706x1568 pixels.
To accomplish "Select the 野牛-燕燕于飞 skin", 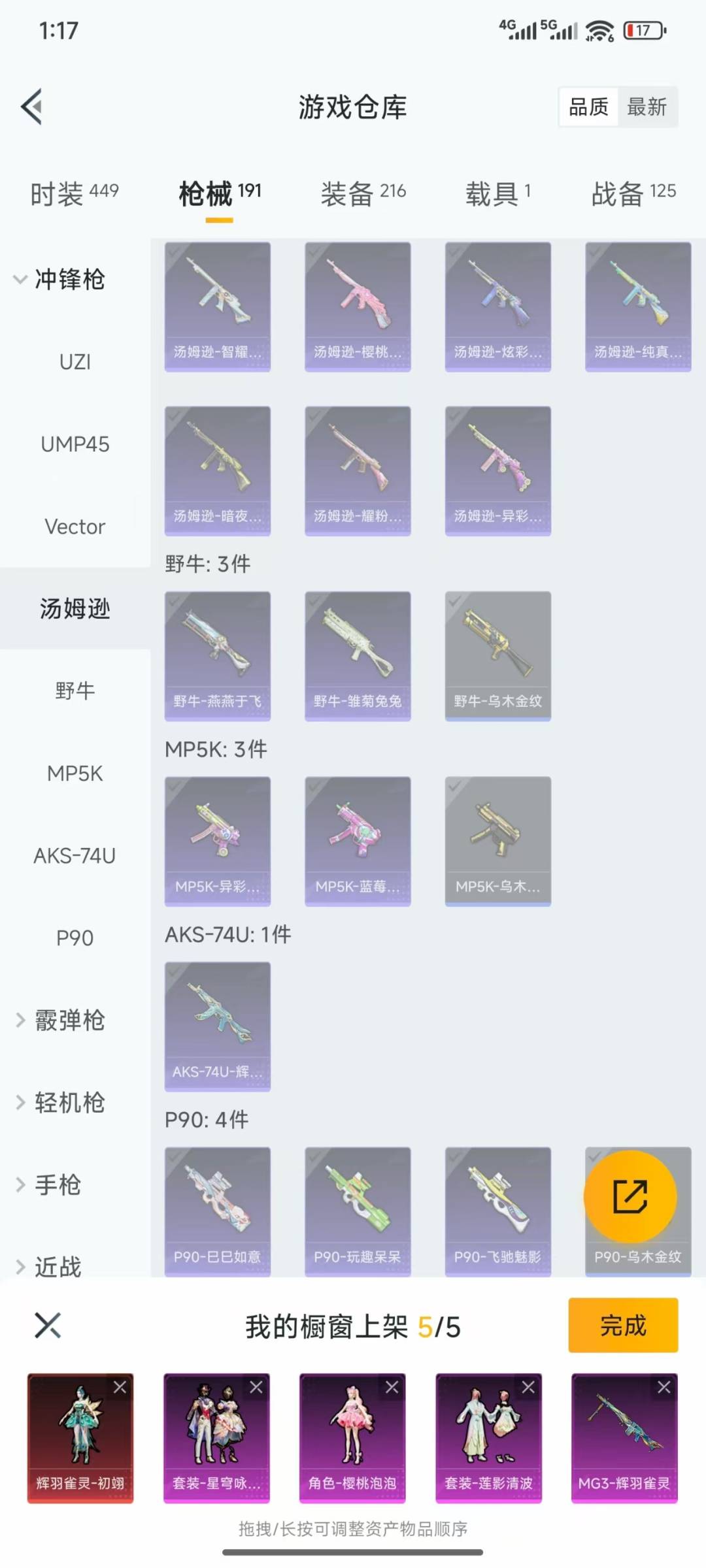I will 217,655.
